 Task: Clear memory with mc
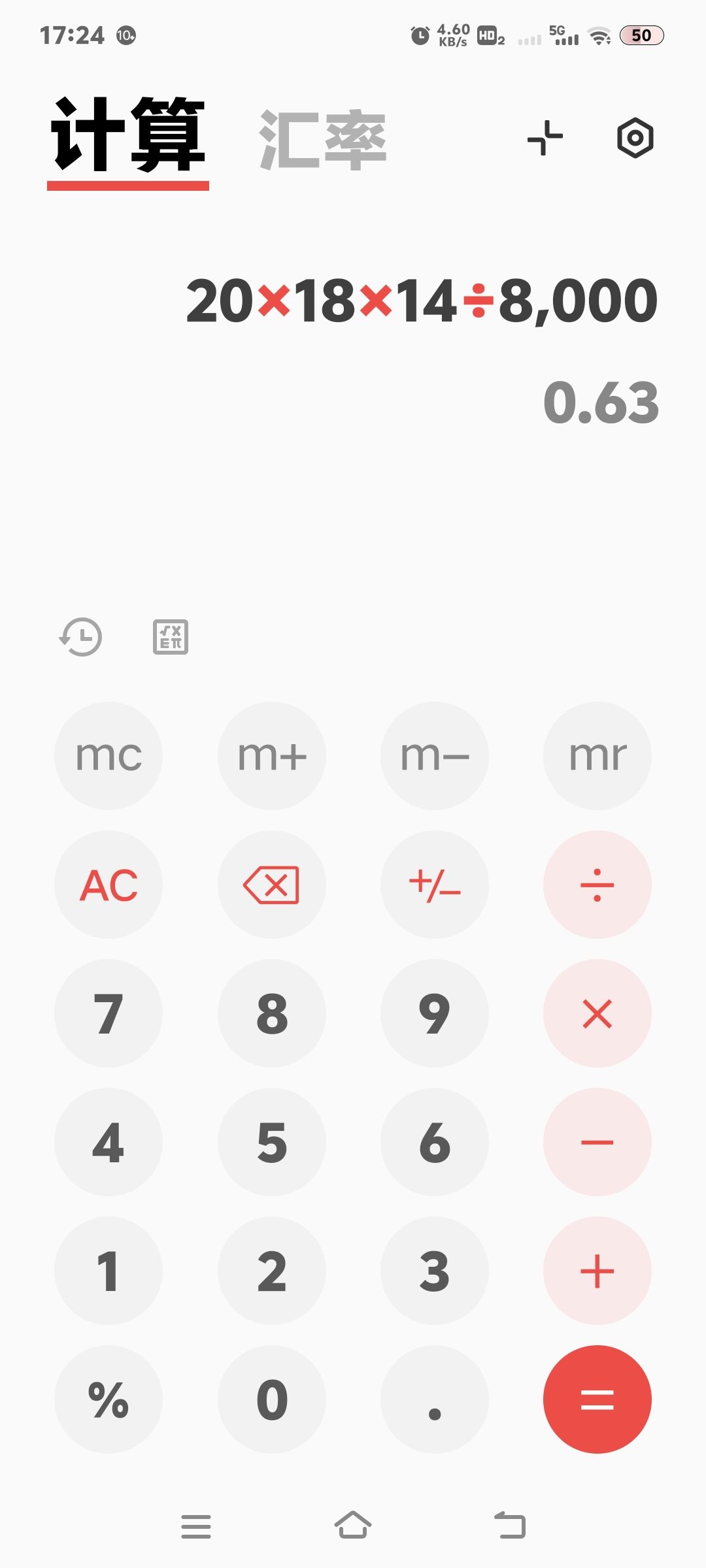point(109,756)
